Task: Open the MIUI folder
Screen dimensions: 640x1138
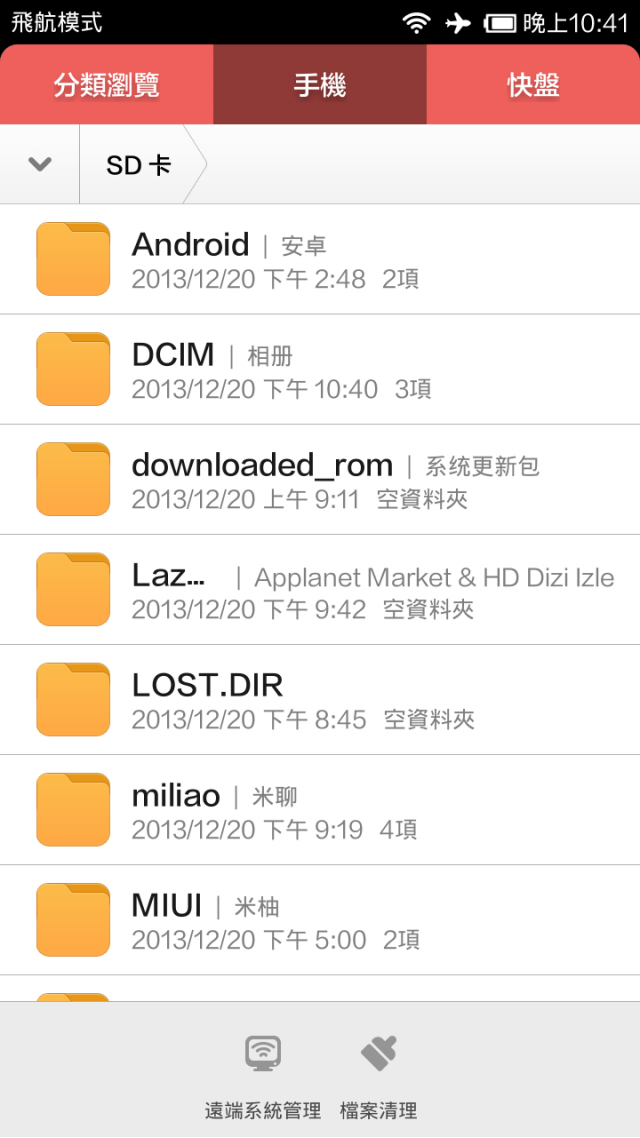Action: [320, 920]
